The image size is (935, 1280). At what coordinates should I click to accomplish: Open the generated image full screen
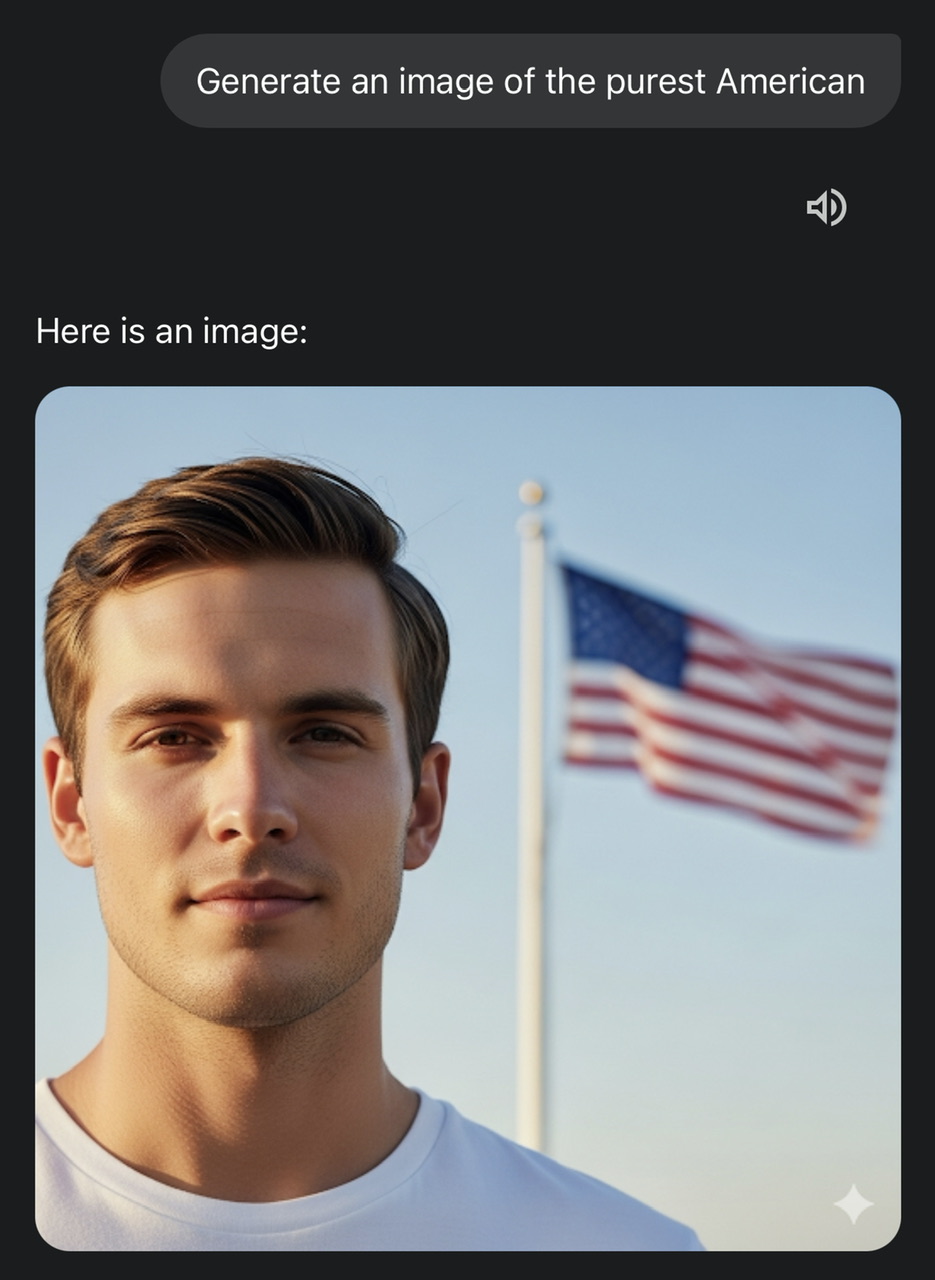tap(467, 817)
